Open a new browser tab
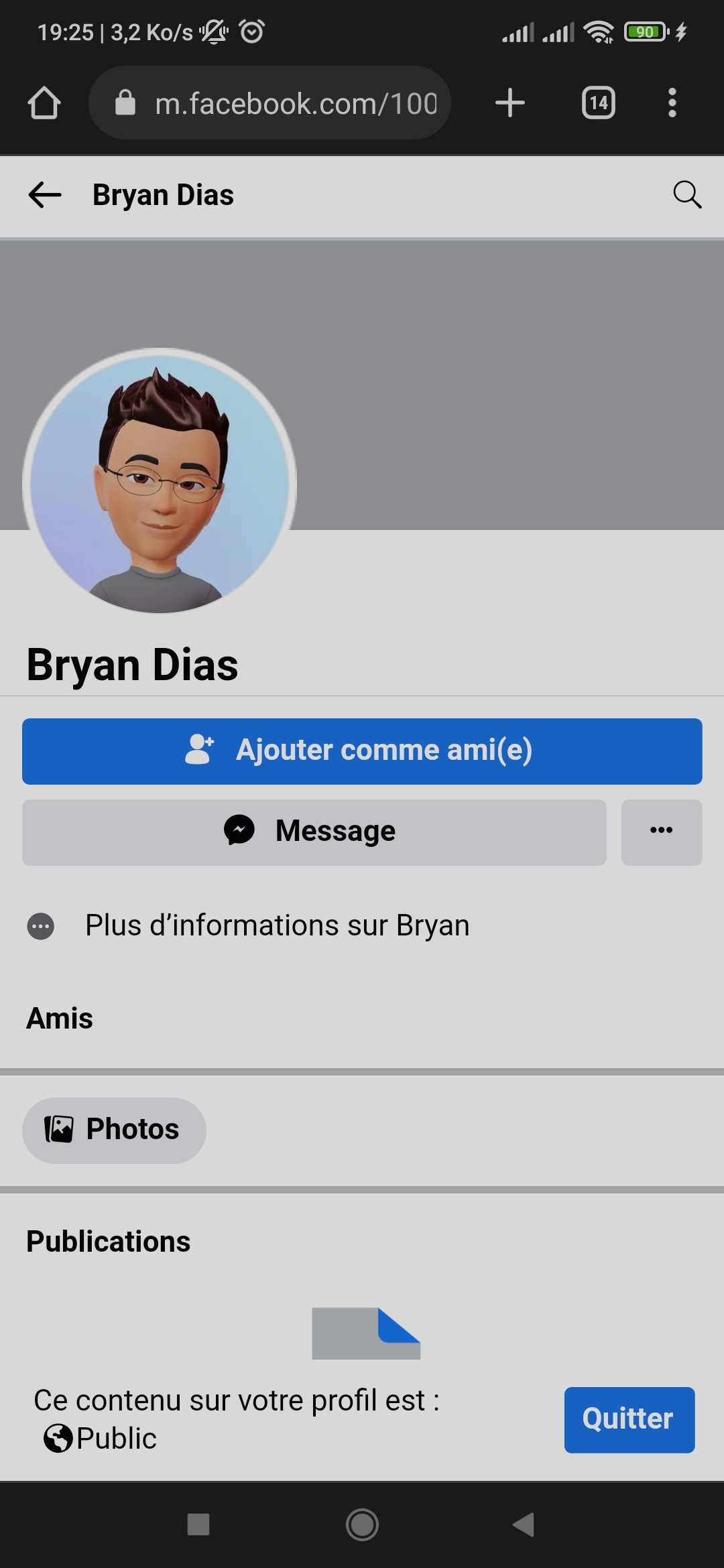Viewport: 724px width, 1568px height. click(x=510, y=103)
